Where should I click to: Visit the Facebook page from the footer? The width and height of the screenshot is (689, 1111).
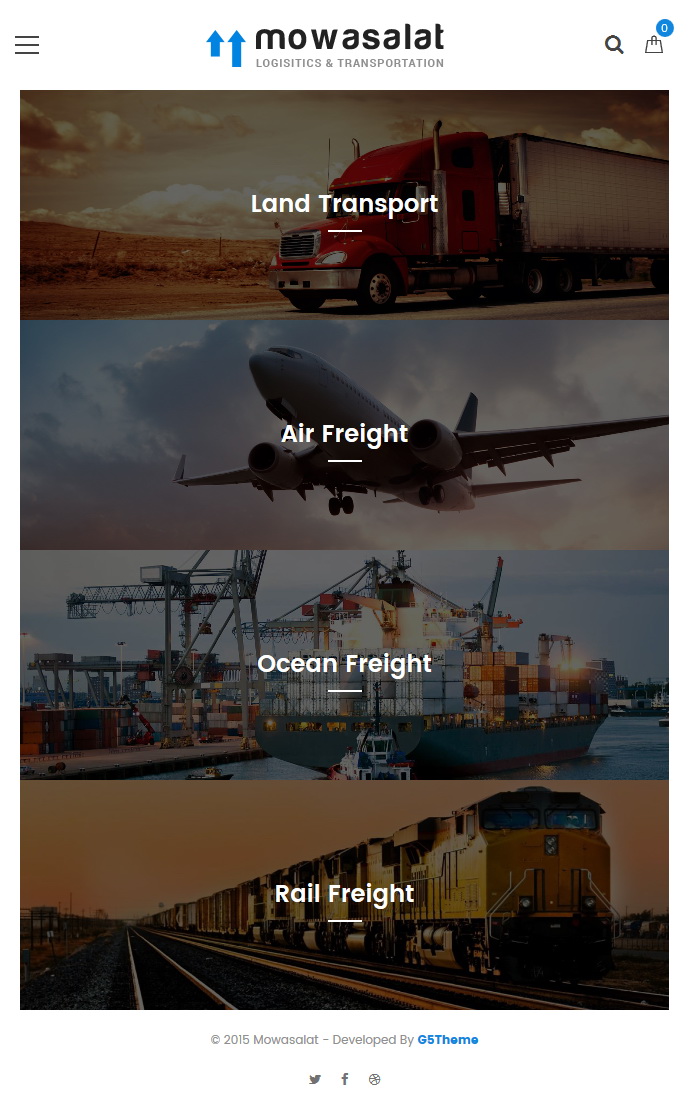(344, 1079)
